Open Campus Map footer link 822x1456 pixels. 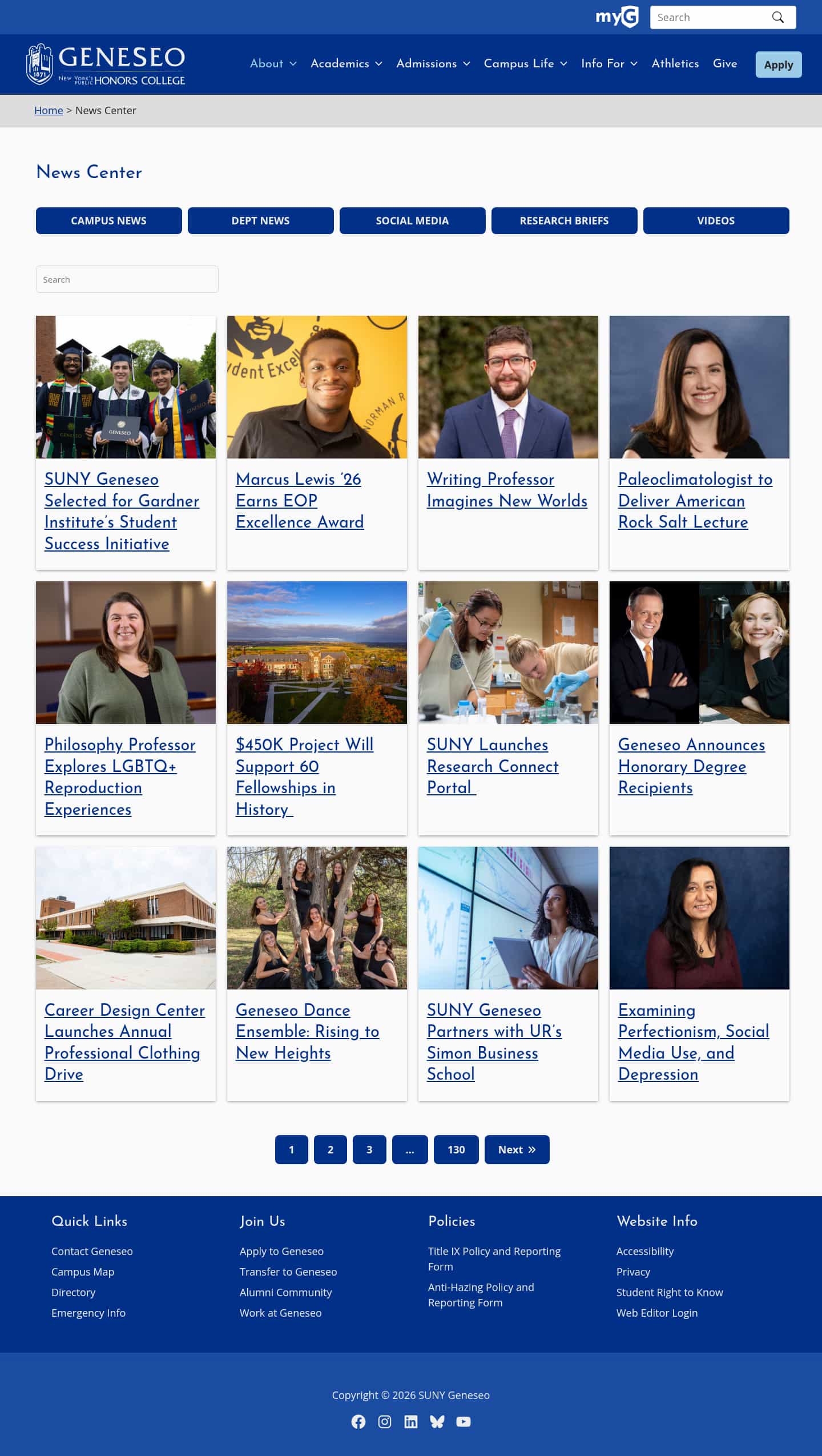pos(83,1272)
